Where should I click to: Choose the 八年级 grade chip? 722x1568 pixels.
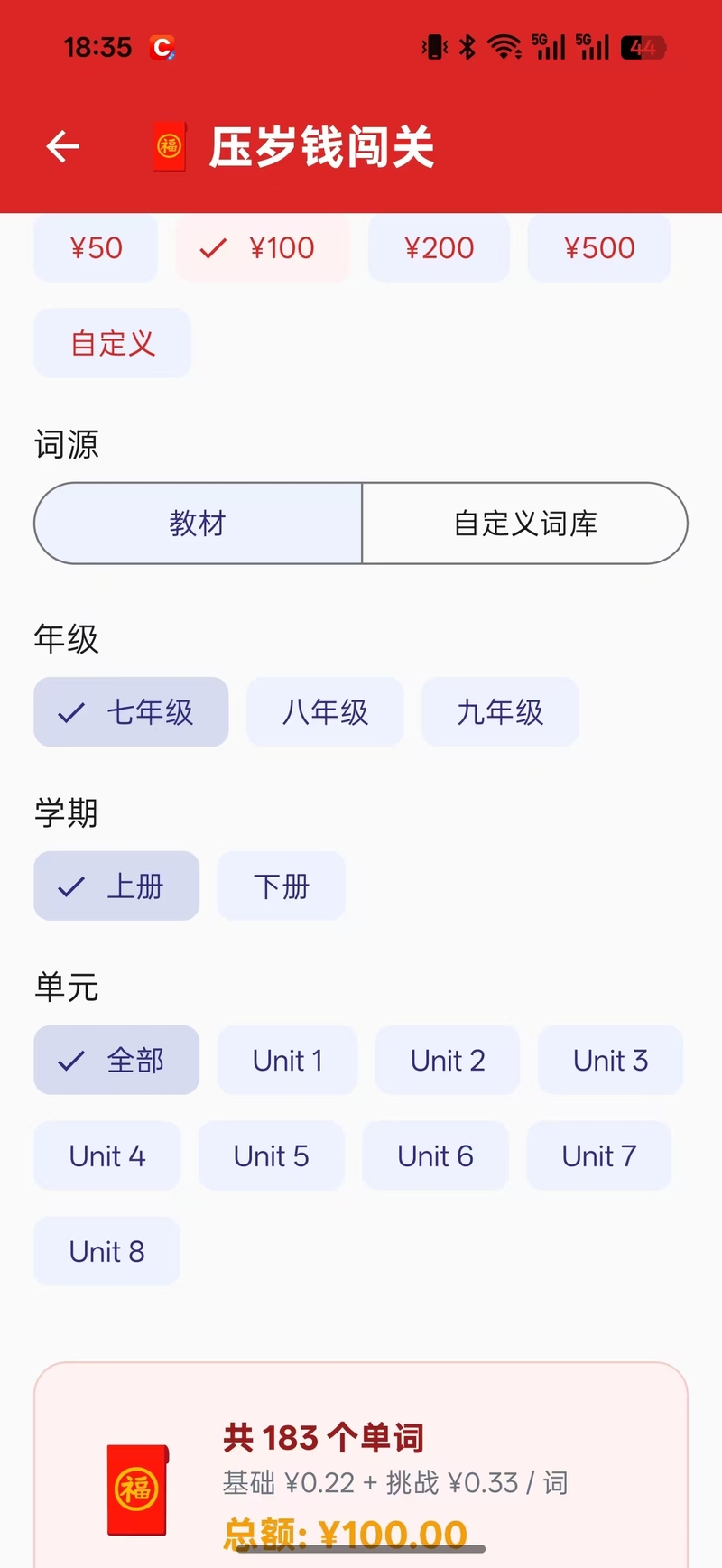click(325, 712)
